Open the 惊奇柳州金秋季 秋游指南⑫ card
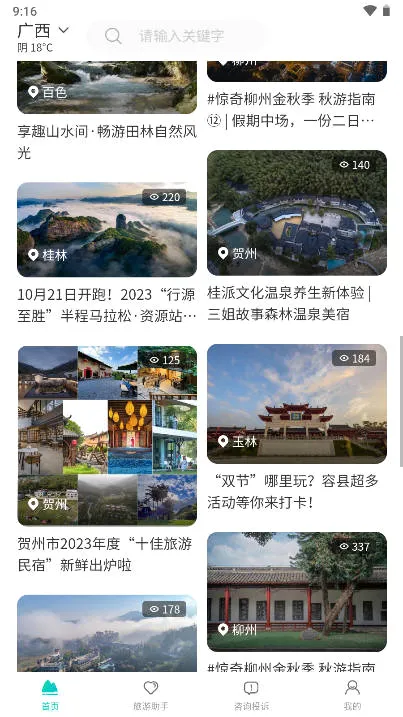This screenshot has height=717, width=403. (x=297, y=95)
